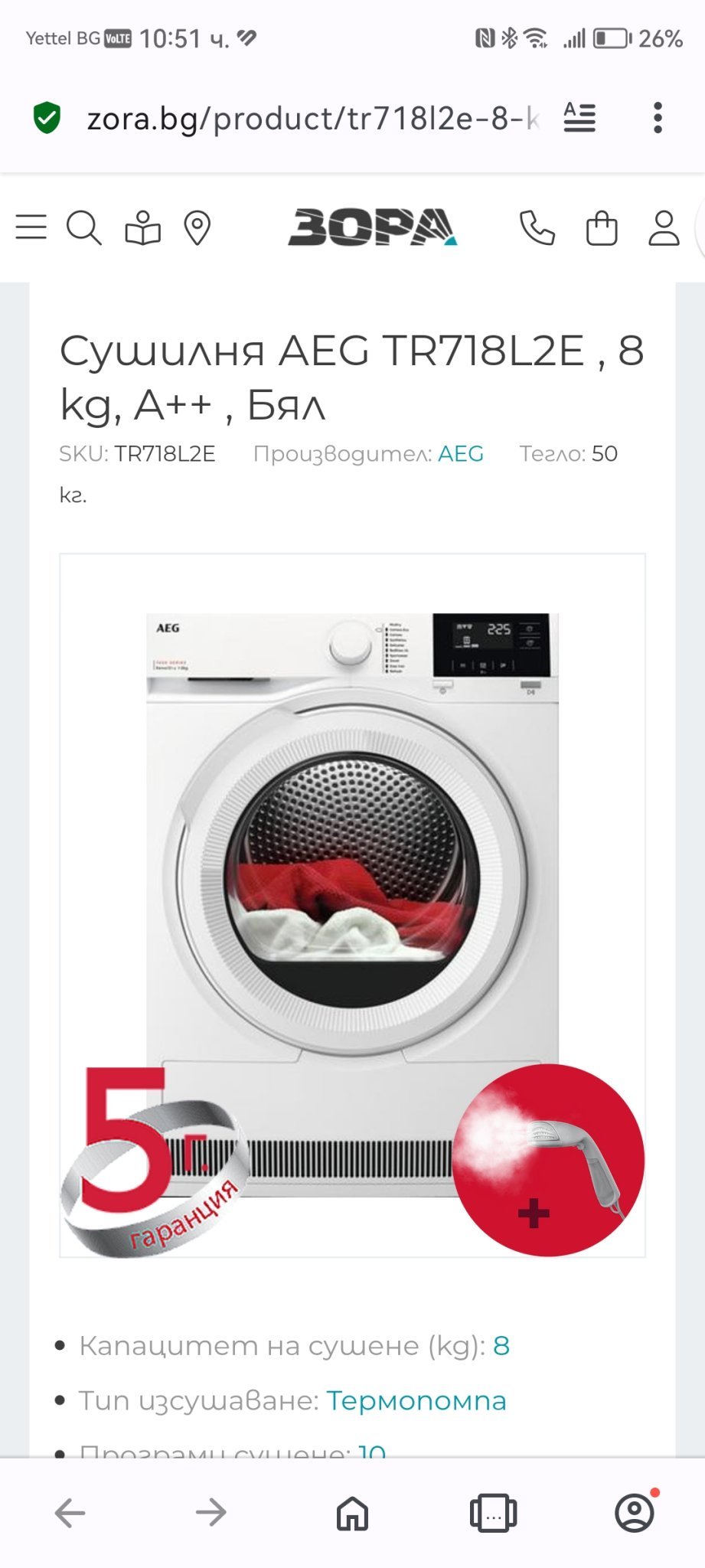Open the user account icon
Screen dimensions: 705x1568
click(x=664, y=227)
